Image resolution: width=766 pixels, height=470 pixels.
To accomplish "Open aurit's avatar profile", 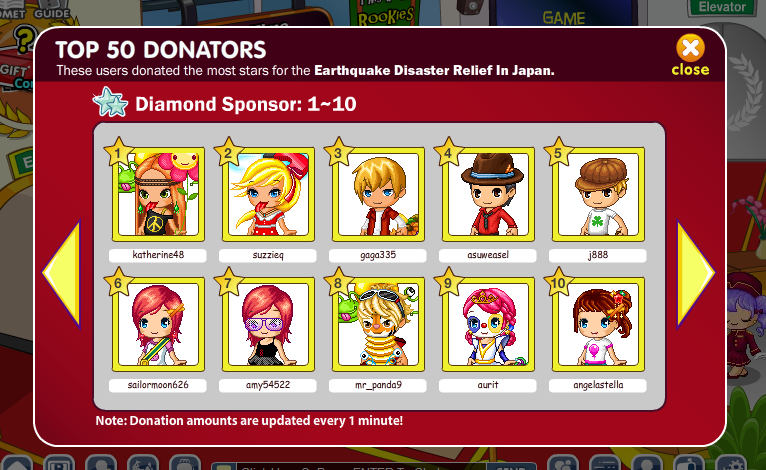I will pyautogui.click(x=489, y=326).
